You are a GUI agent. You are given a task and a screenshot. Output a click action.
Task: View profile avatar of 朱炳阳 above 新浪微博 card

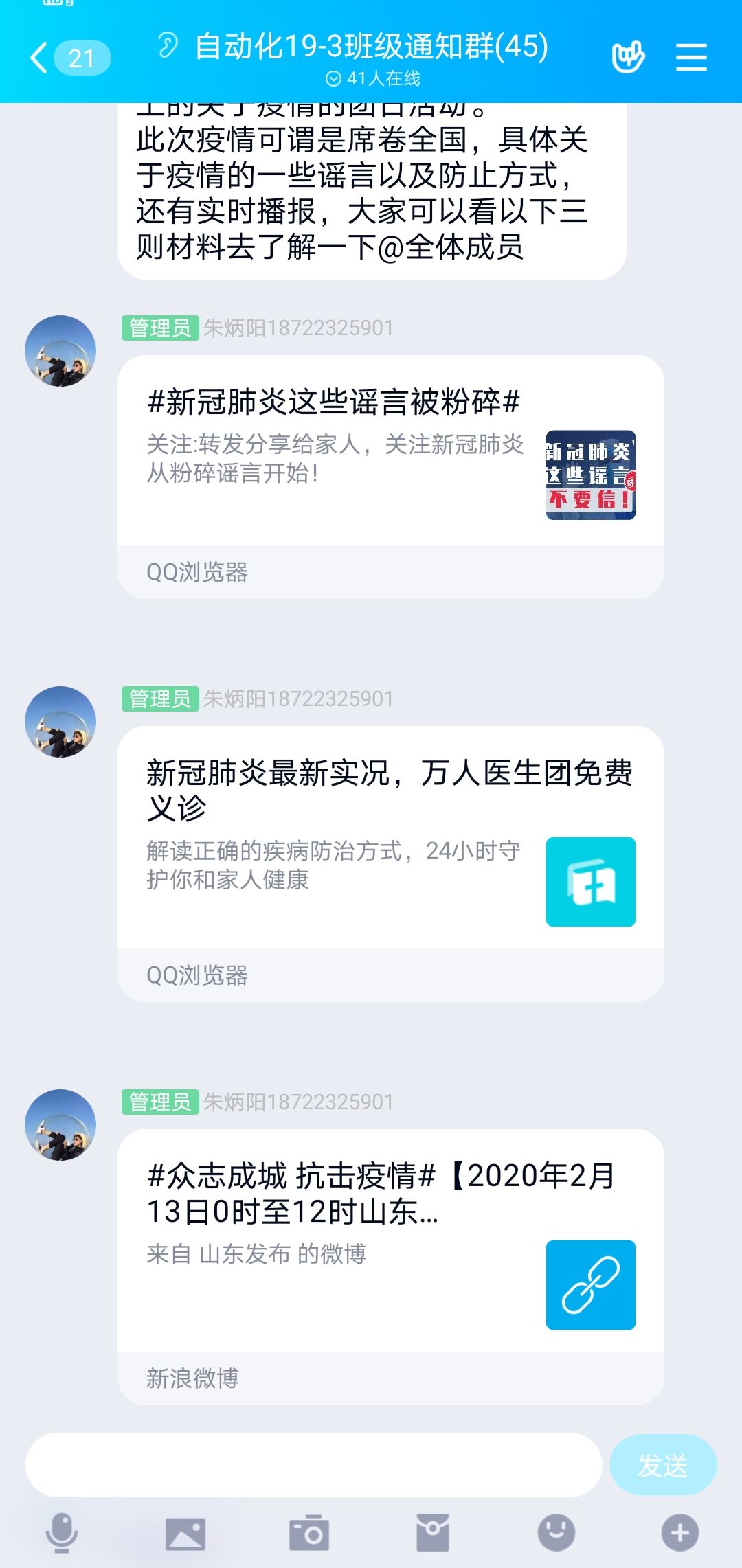(60, 1125)
